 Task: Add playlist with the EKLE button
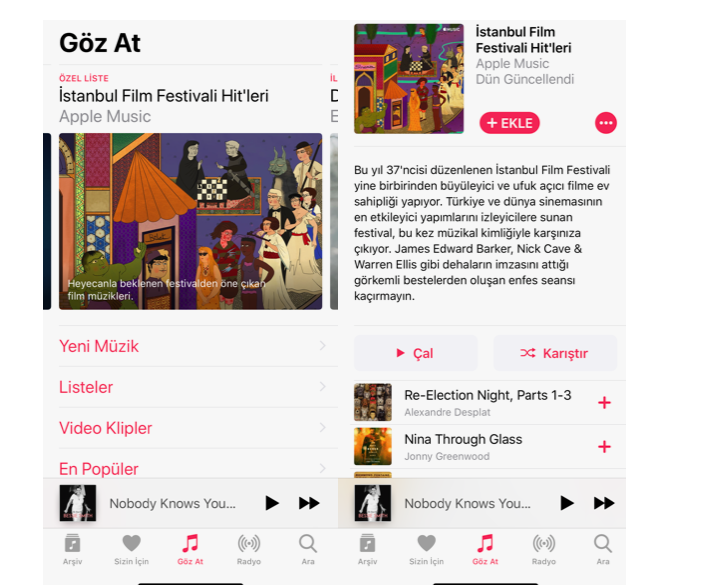[510, 123]
